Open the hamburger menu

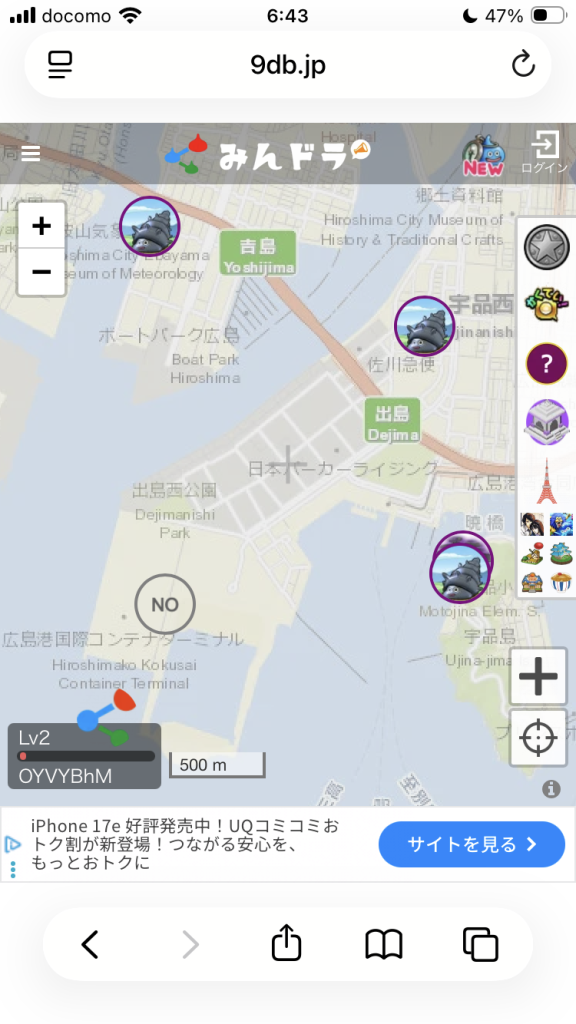pos(31,153)
